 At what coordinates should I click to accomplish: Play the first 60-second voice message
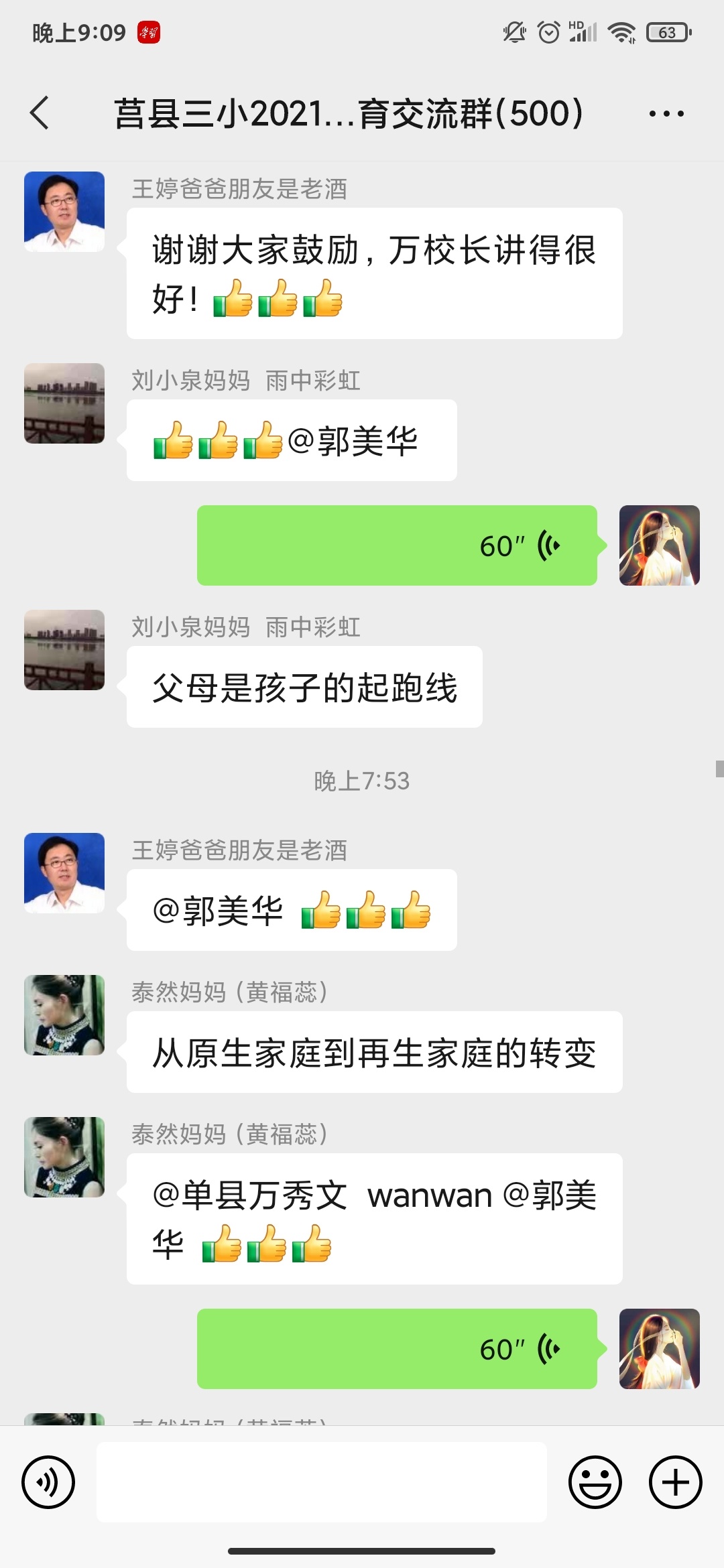click(x=396, y=545)
